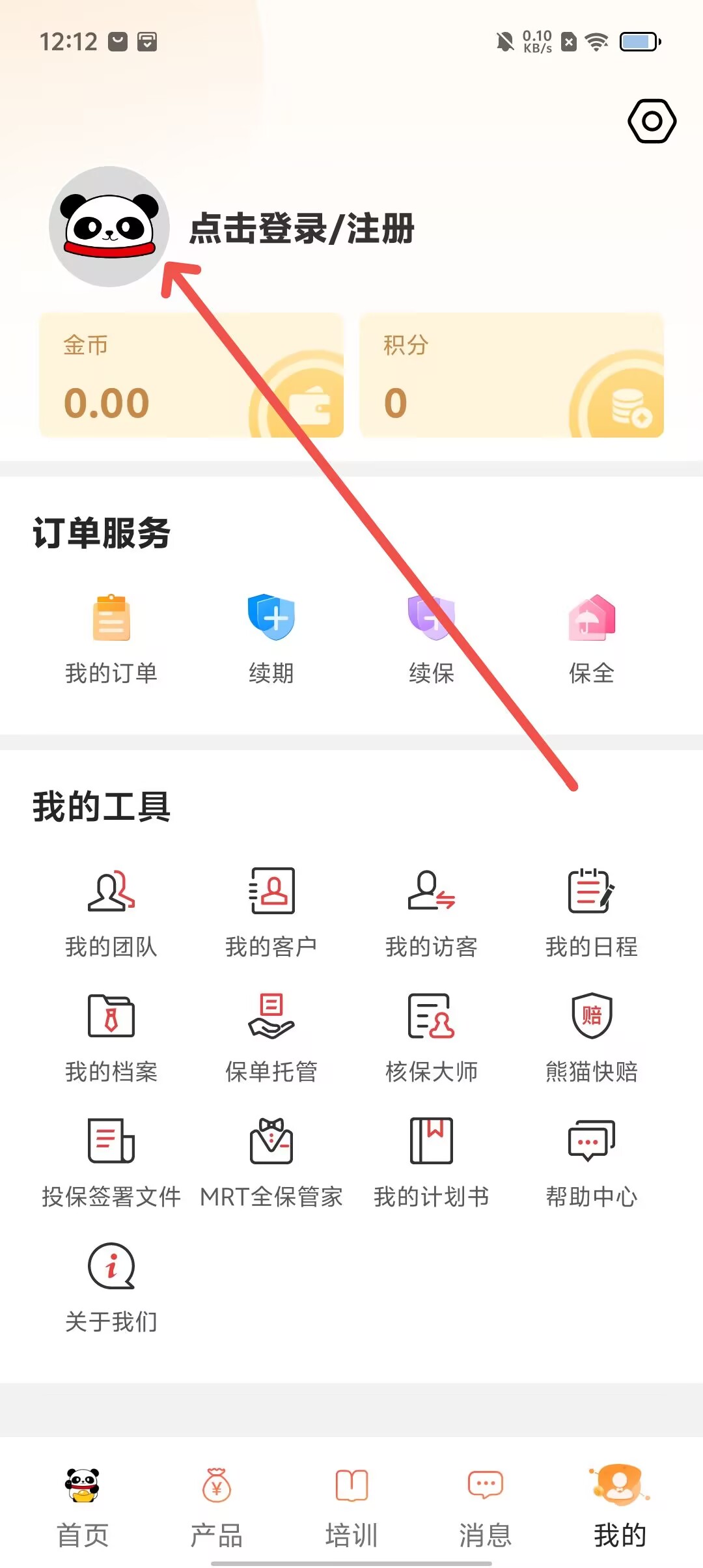Screen dimensions: 703x1568
Task: Launch 熊猫快赔 claims
Action: [591, 1037]
